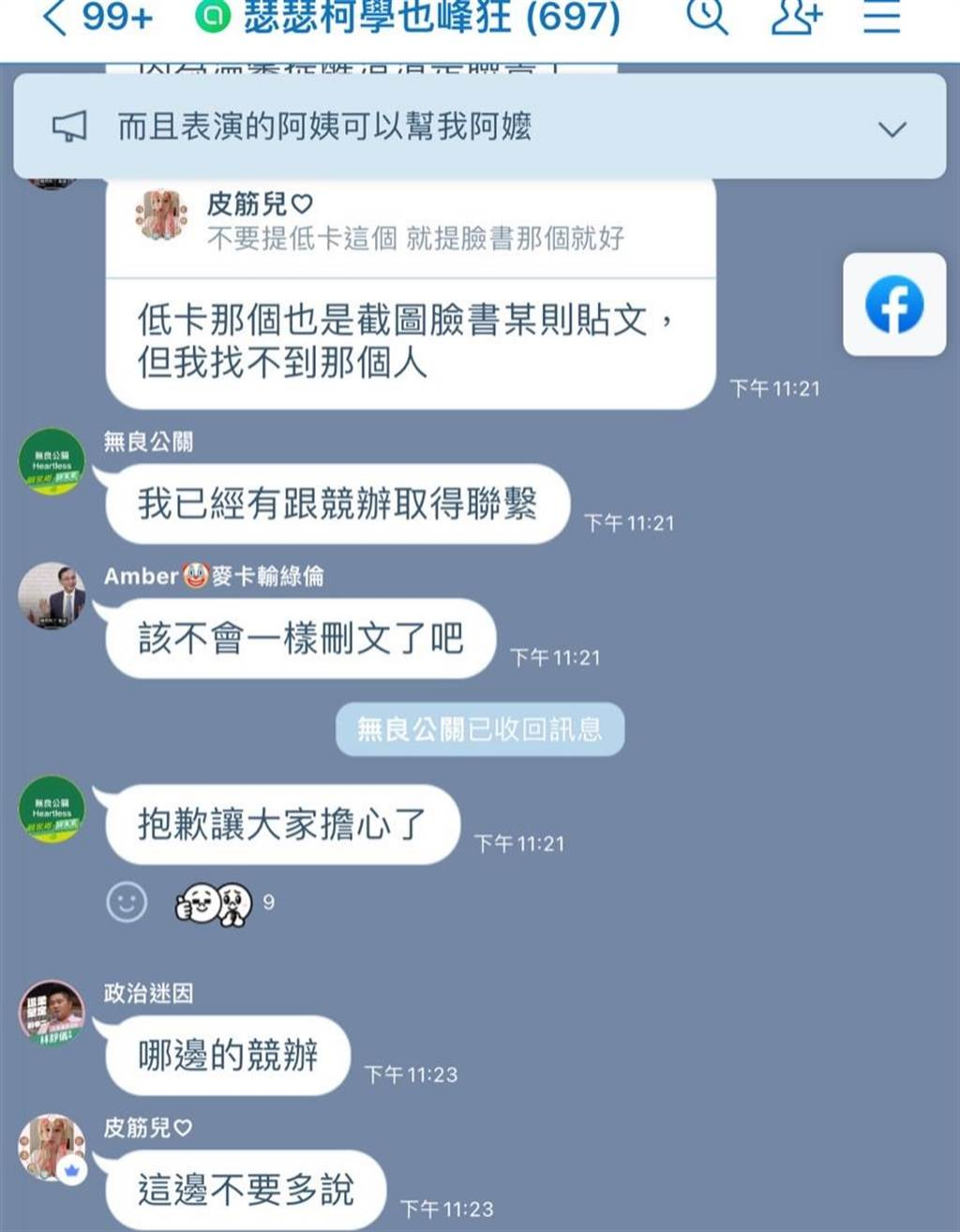This screenshot has width=960, height=1232.
Task: Open the Facebook link button
Action: tap(893, 305)
